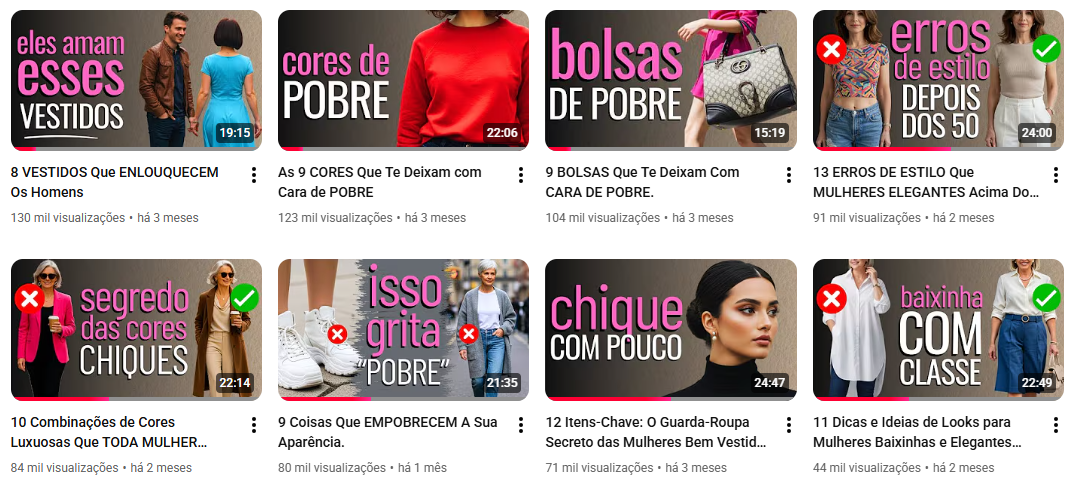Viewport: 1089px width, 504px height.
Task: Play the 'isso grita POBRE' video thumbnail
Action: (x=403, y=330)
